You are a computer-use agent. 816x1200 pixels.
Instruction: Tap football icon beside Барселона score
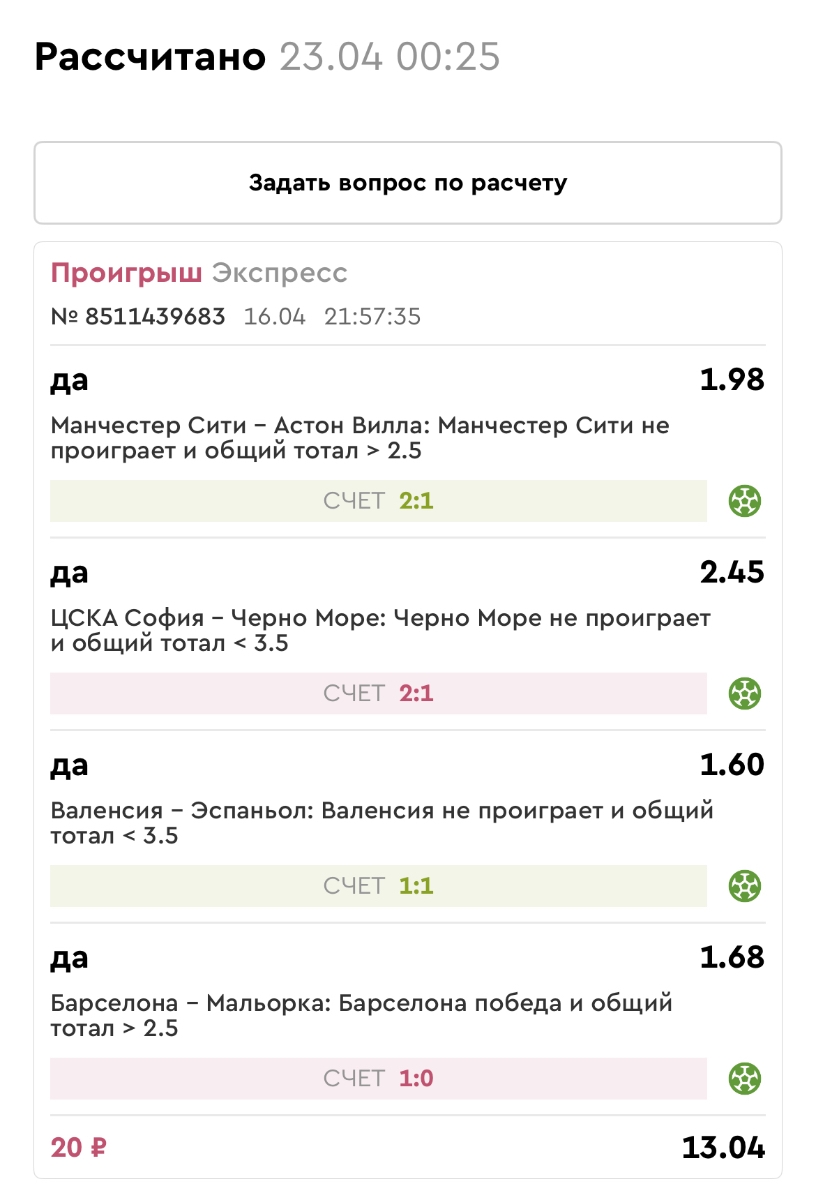click(x=745, y=1078)
